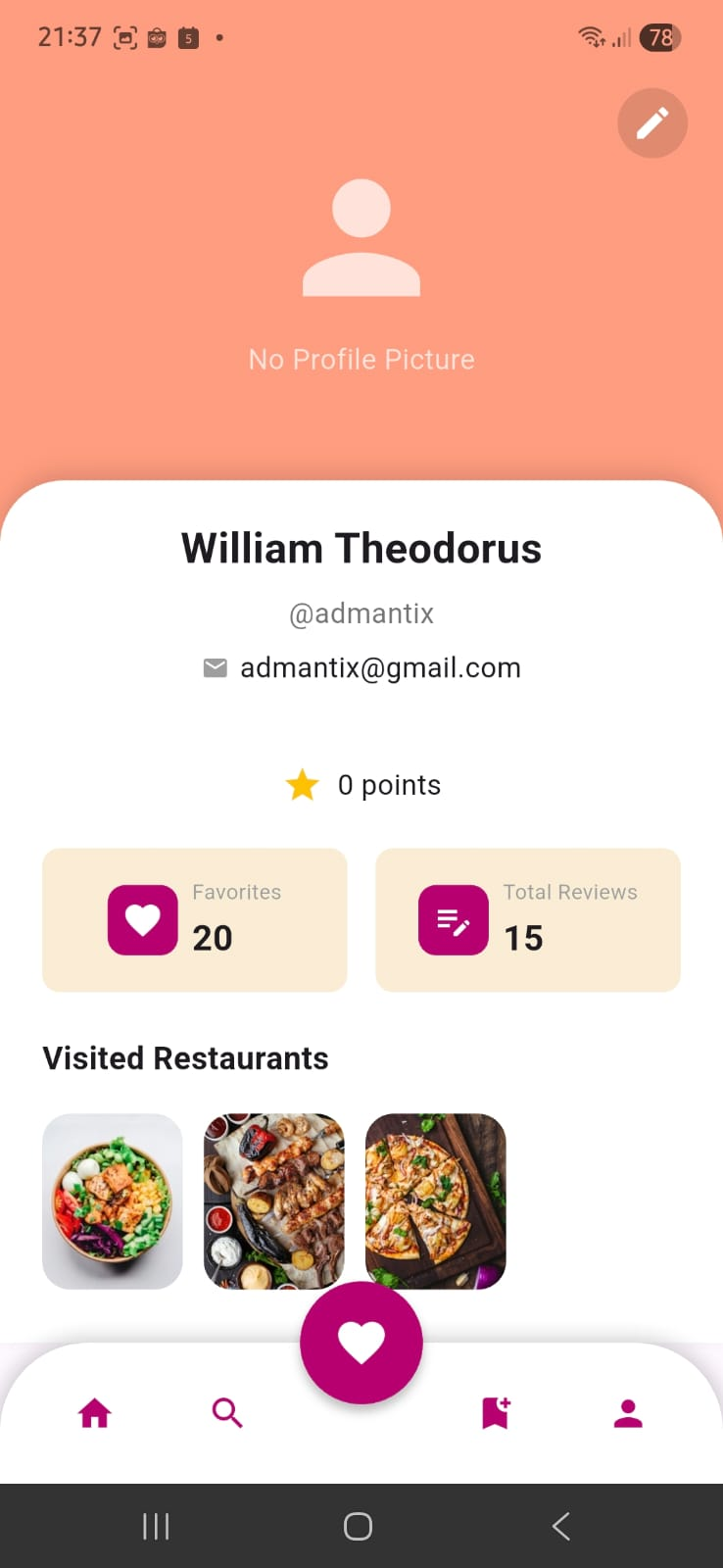
Task: Switch to the search tab
Action: point(227,1413)
